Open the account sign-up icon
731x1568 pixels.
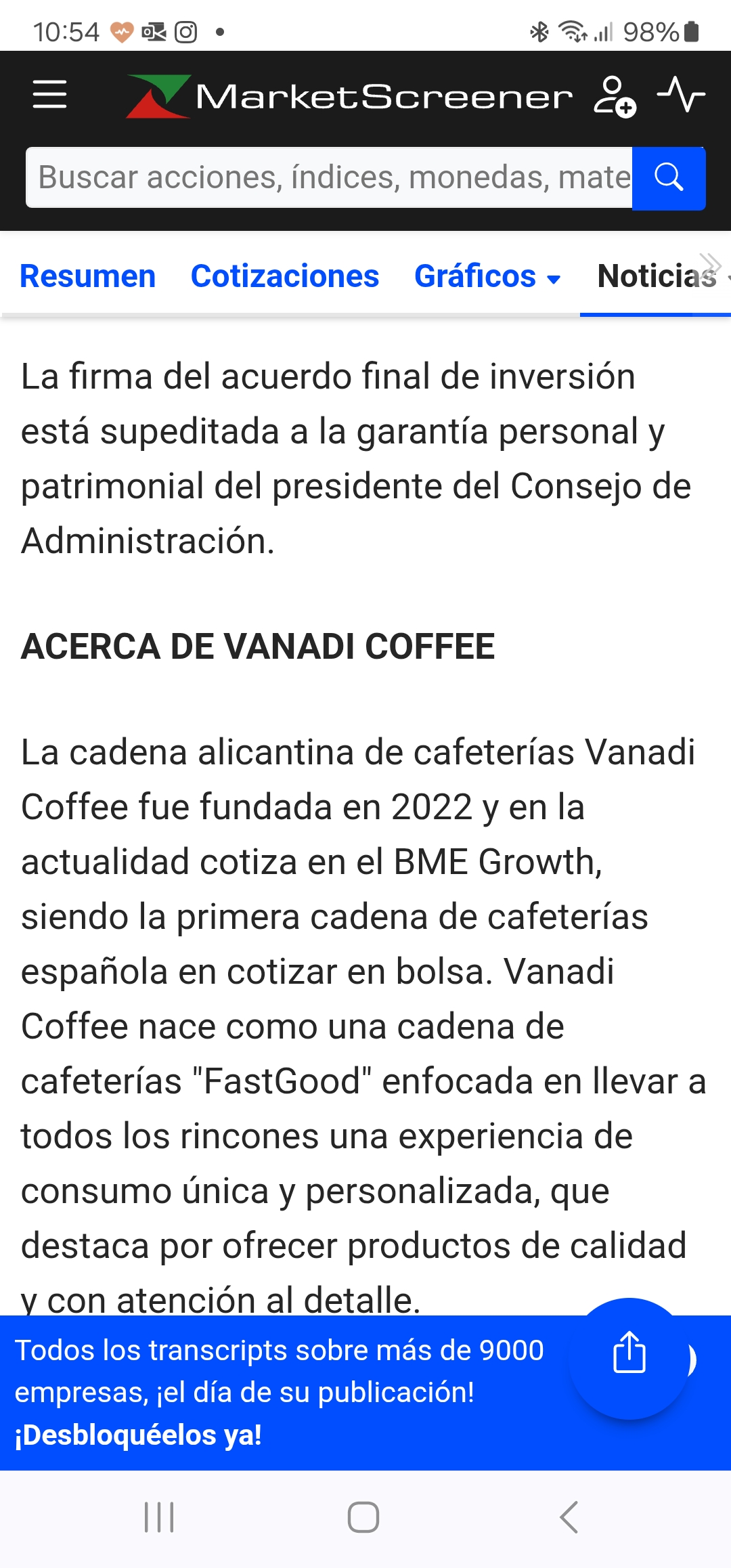click(615, 96)
